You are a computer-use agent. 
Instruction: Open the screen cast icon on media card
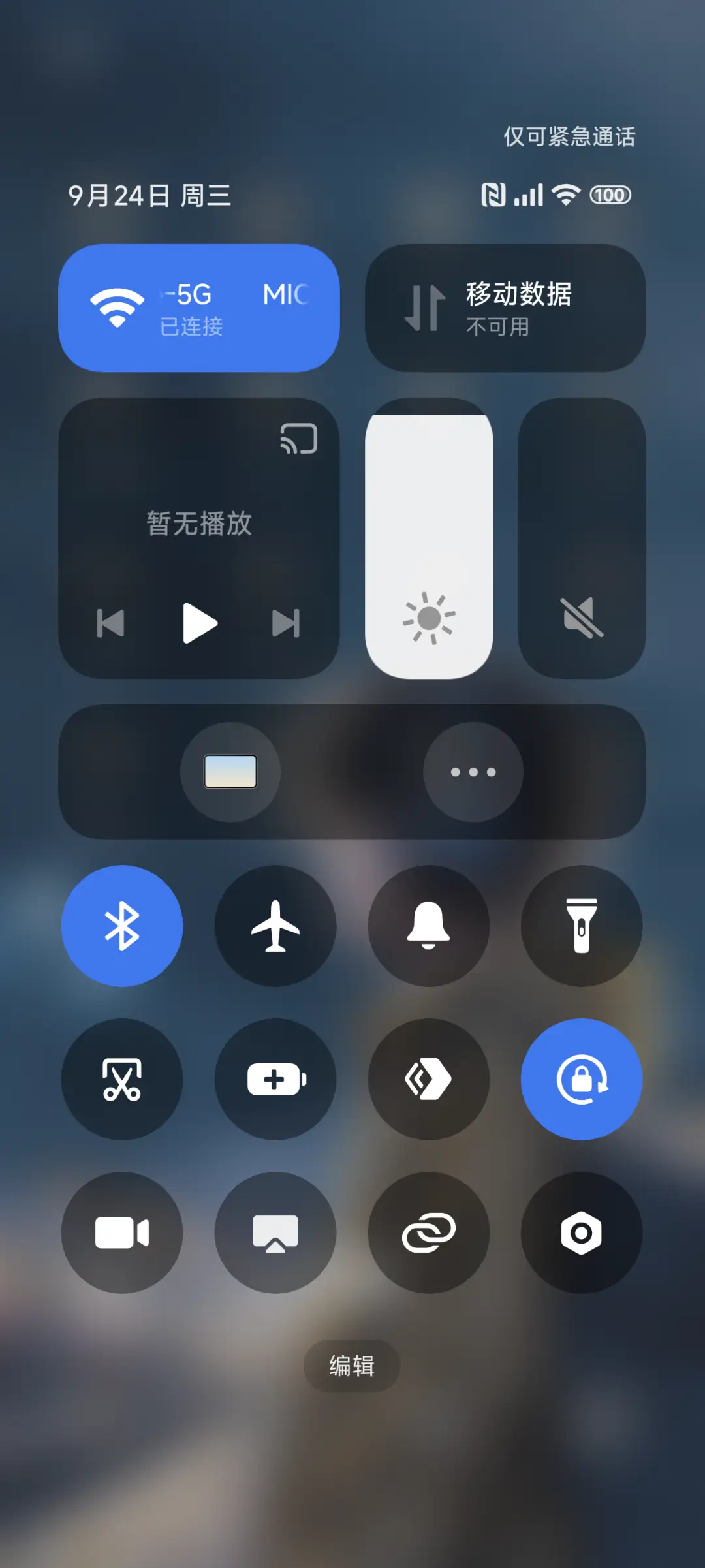pos(298,439)
